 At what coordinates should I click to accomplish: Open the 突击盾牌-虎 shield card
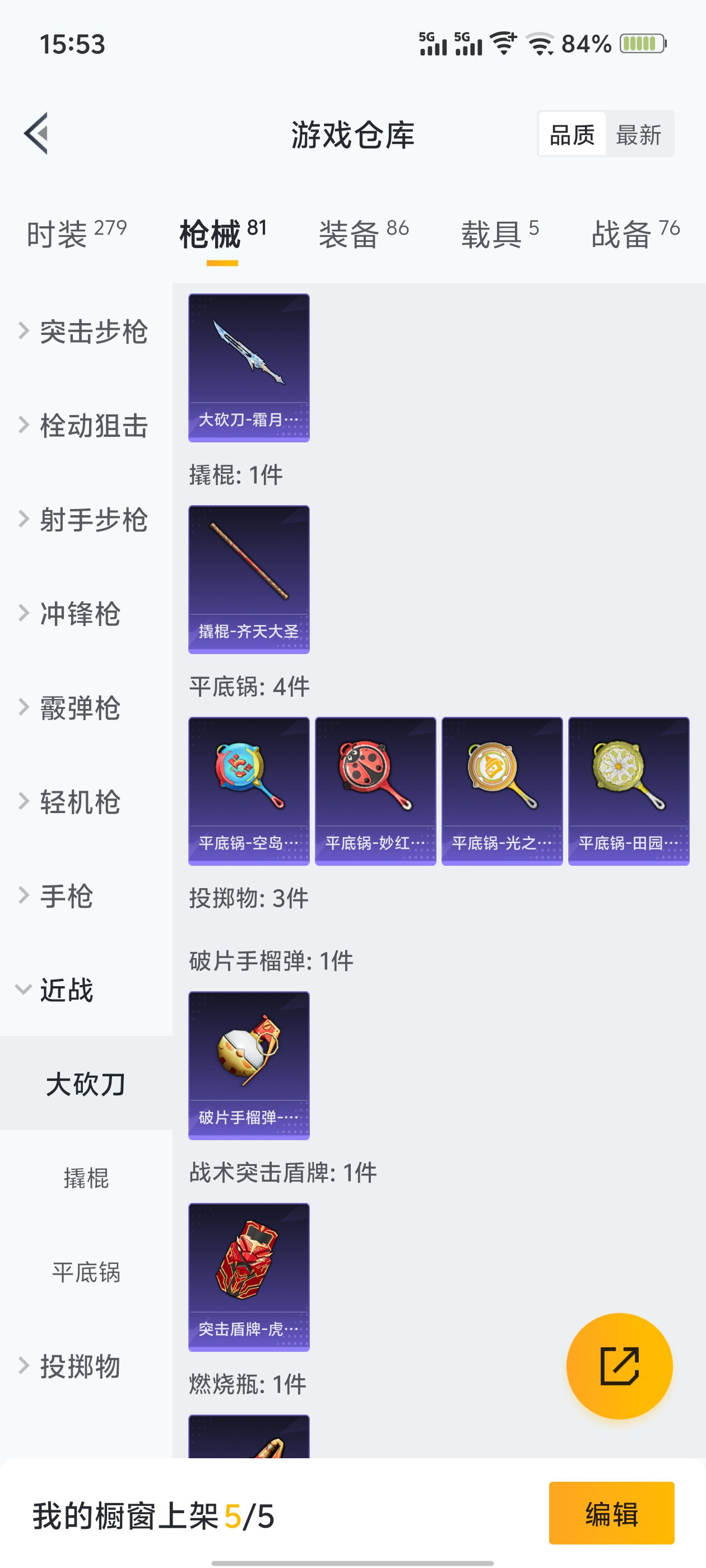click(x=249, y=1276)
